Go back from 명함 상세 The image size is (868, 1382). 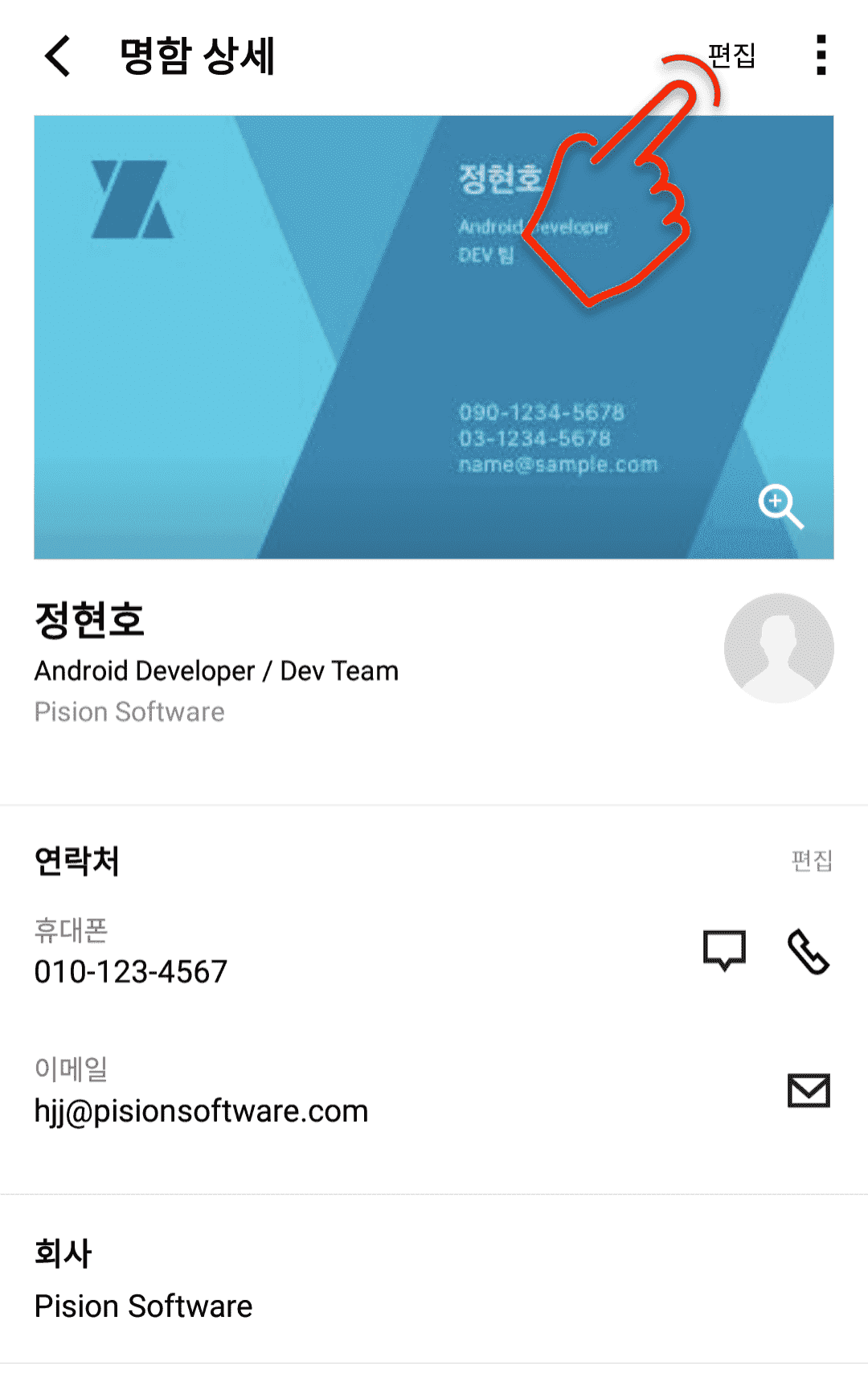[x=58, y=56]
